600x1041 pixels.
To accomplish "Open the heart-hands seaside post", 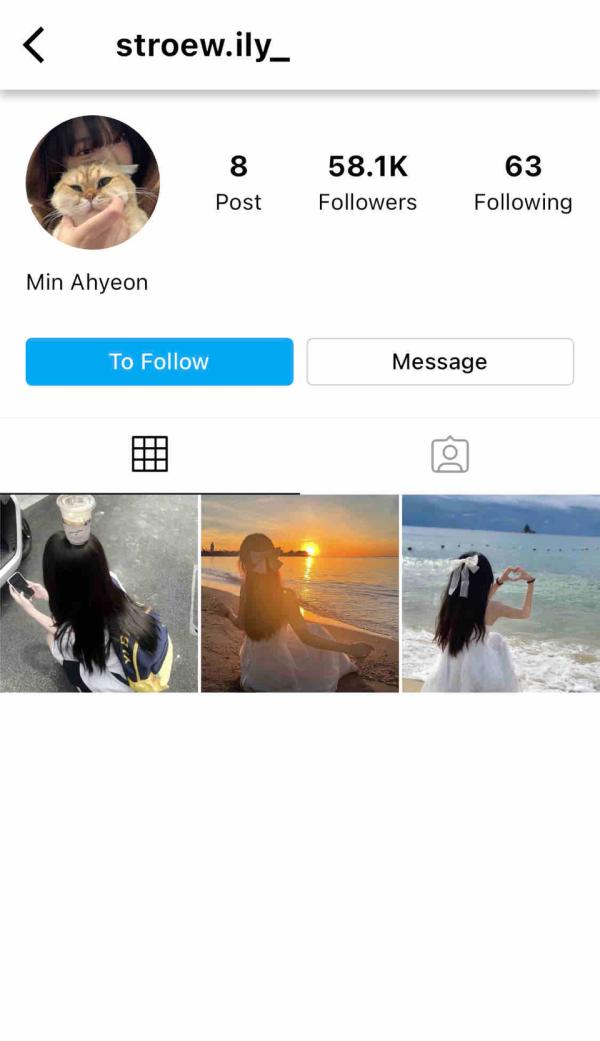I will 501,594.
